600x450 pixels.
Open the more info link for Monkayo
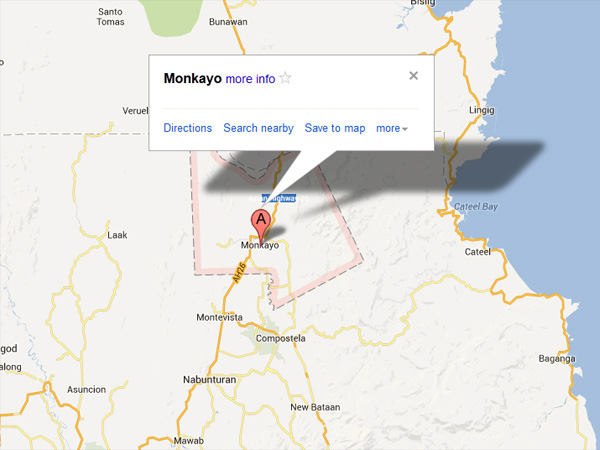(250, 79)
